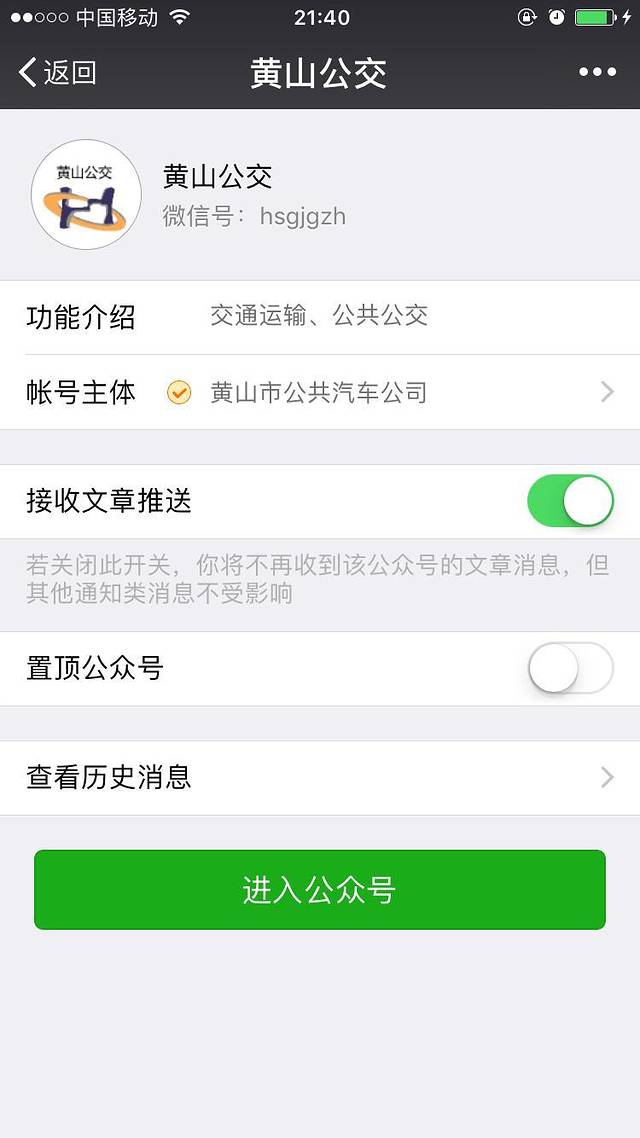View the 黄山公交 profile avatar
Image resolution: width=640 pixels, height=1138 pixels.
point(86,194)
